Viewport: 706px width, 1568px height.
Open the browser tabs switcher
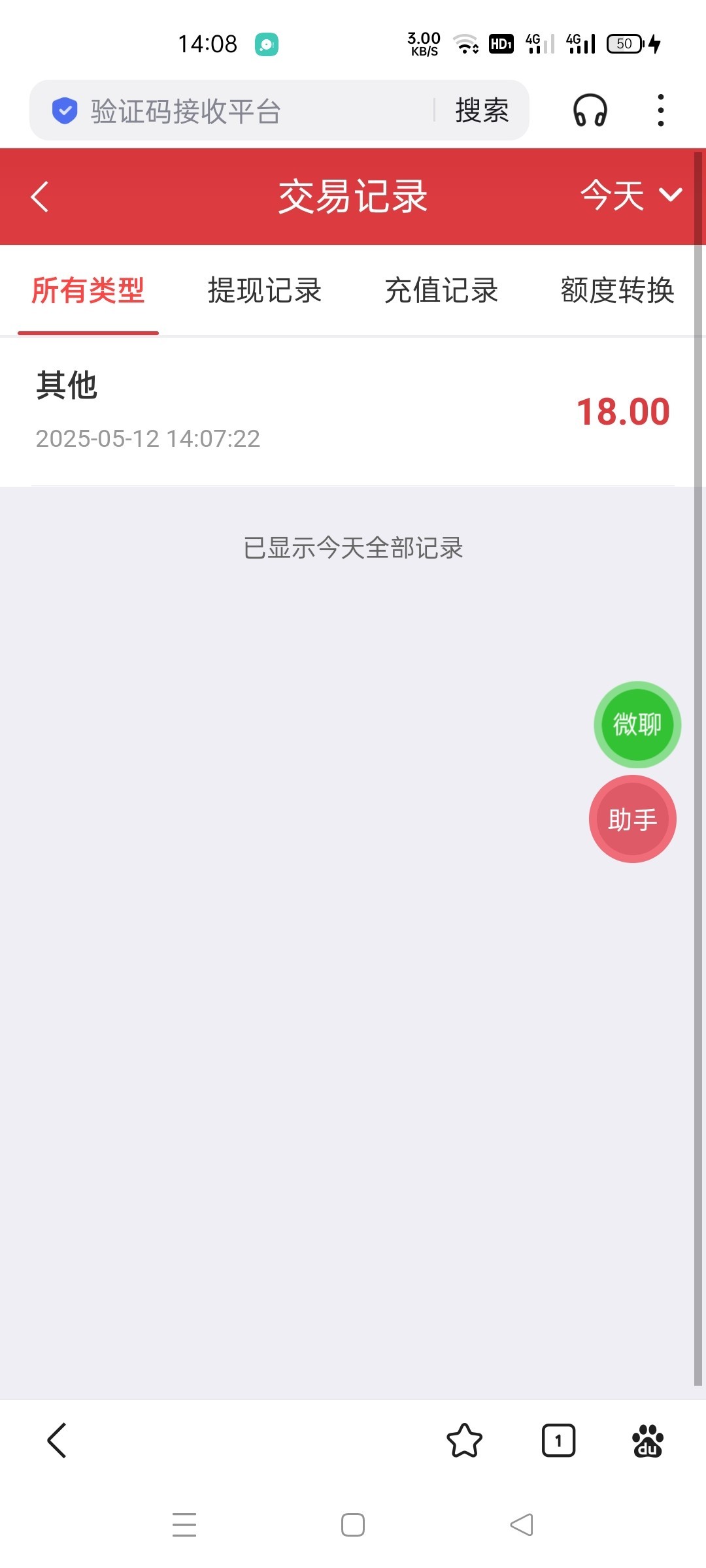click(558, 1440)
